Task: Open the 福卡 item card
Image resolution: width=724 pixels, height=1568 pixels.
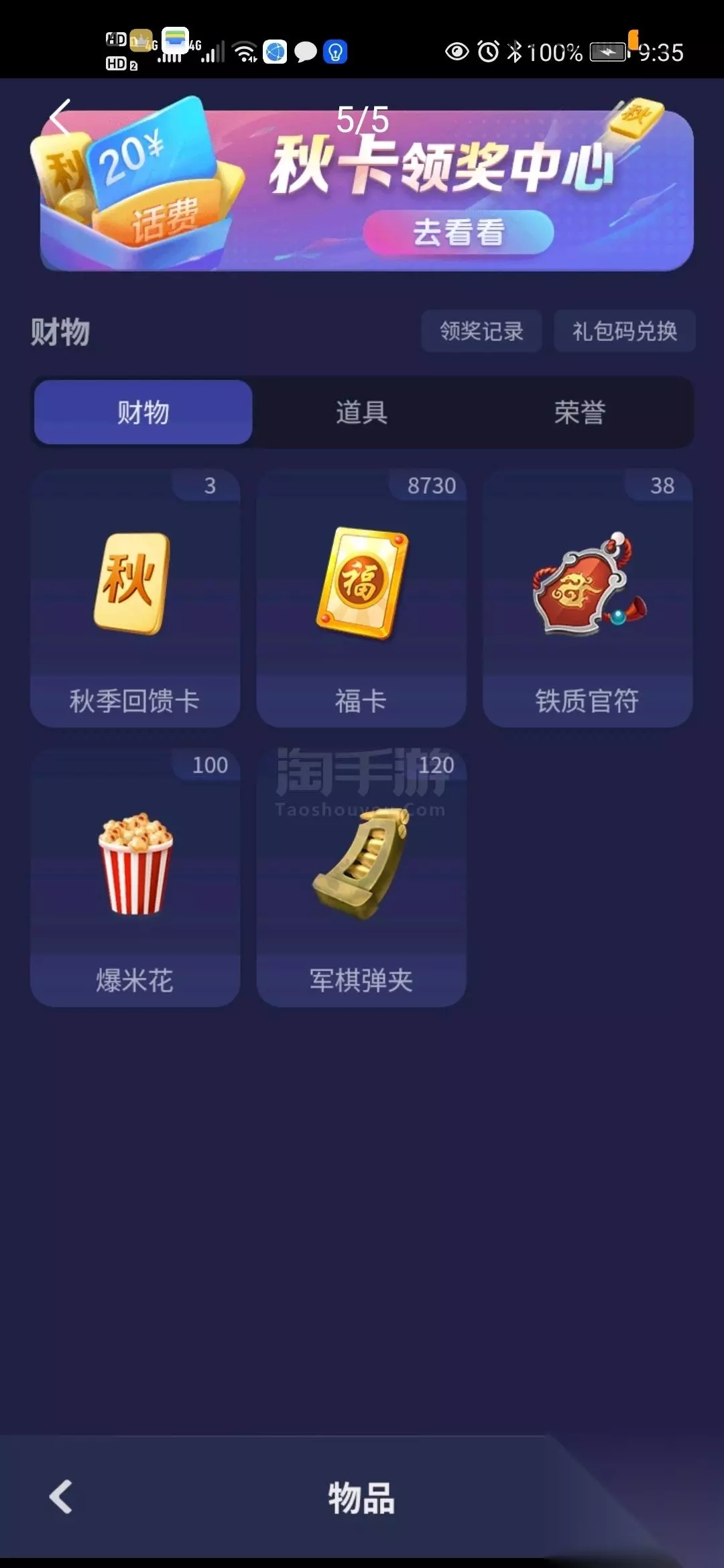Action: coord(361,598)
